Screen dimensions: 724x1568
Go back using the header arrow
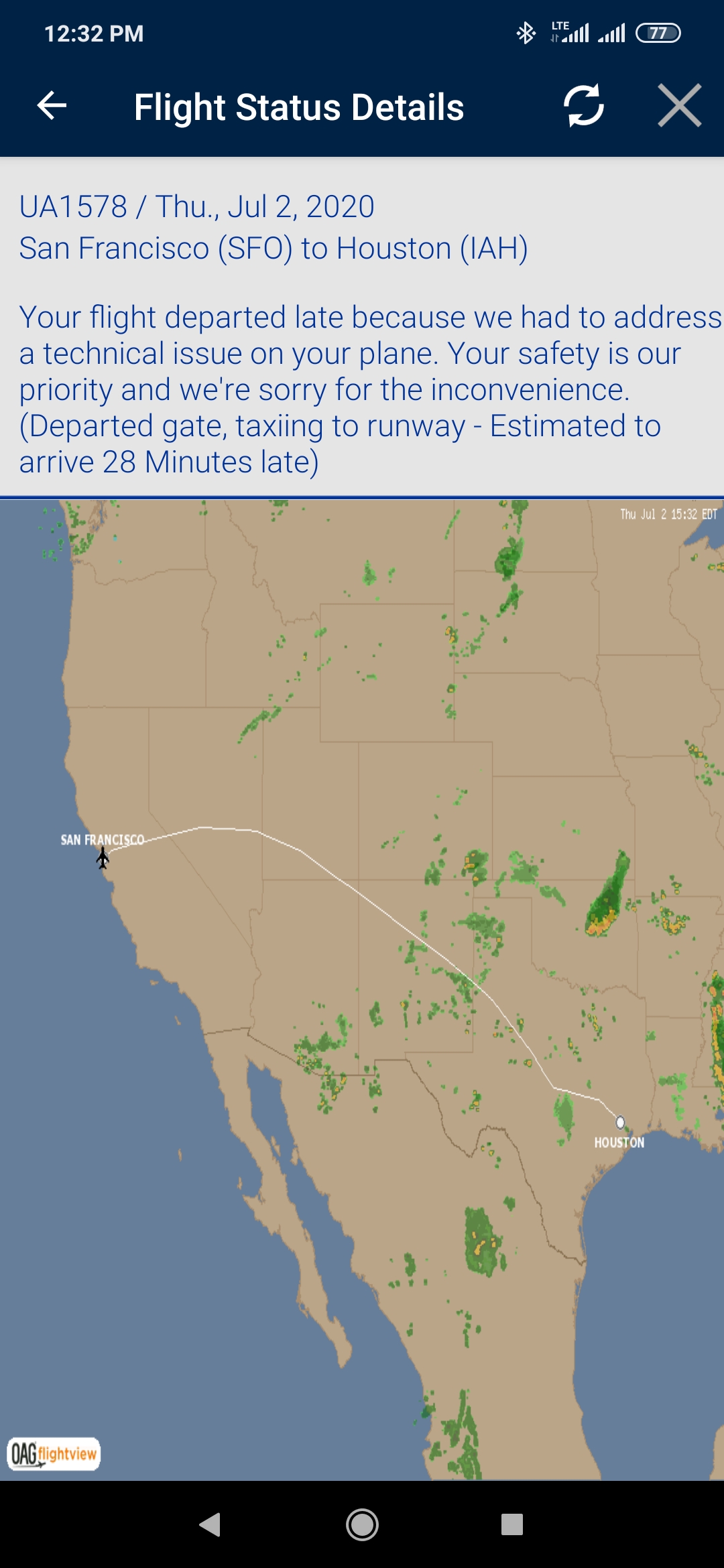point(52,106)
